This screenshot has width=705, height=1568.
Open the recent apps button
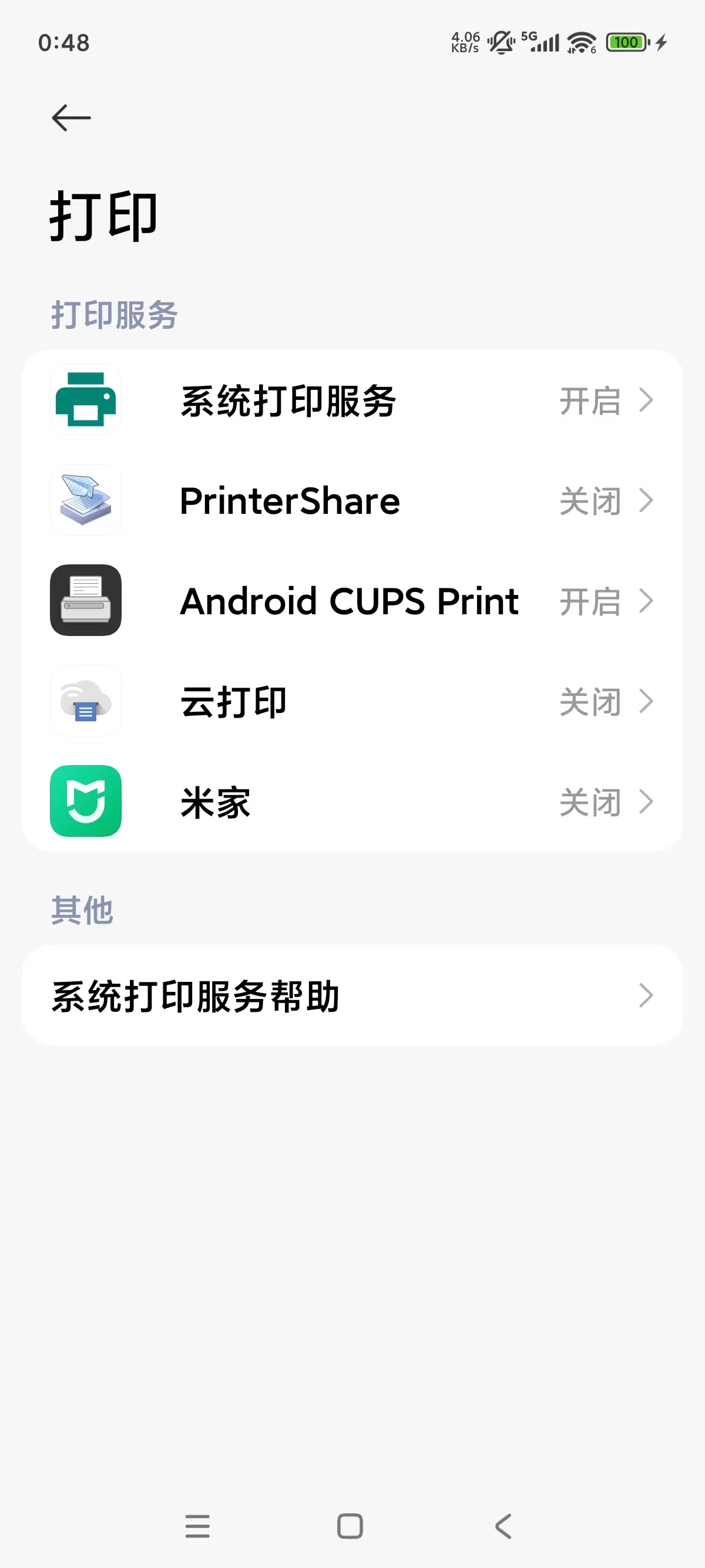(x=197, y=1525)
